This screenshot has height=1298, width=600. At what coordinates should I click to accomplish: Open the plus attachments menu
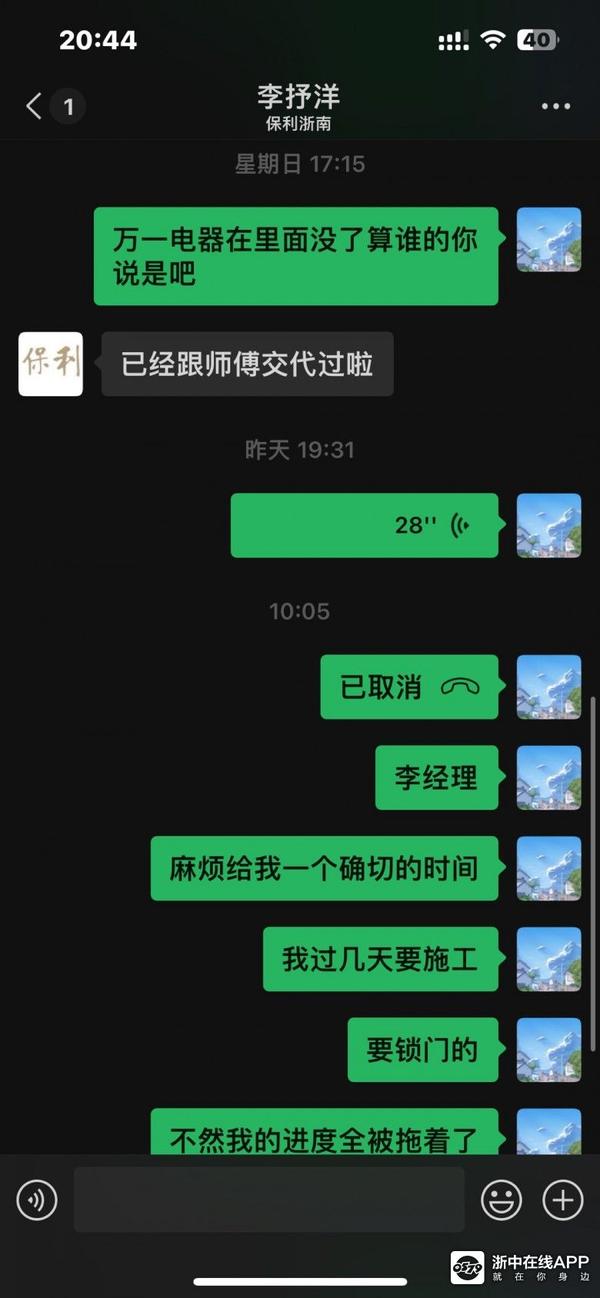(562, 1199)
